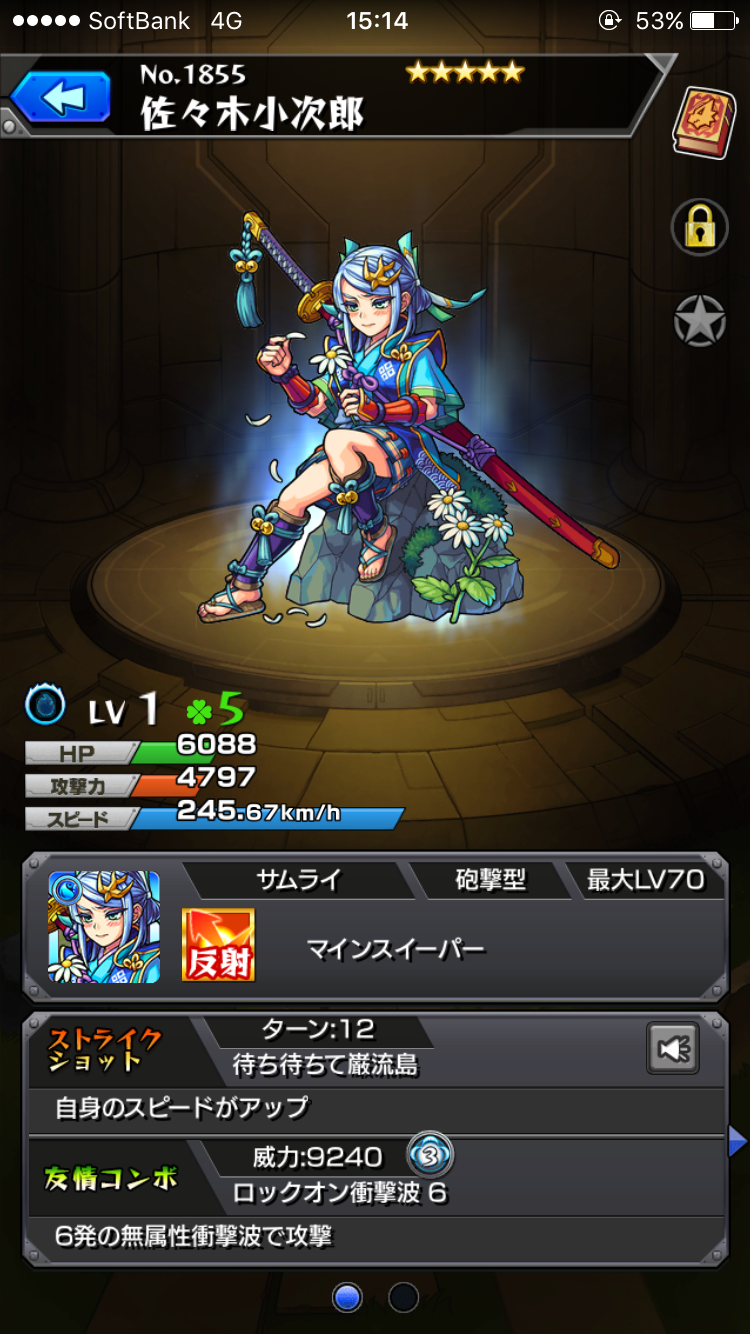Mark as favorite with the star icon
The image size is (750, 1334).
pyautogui.click(x=699, y=322)
